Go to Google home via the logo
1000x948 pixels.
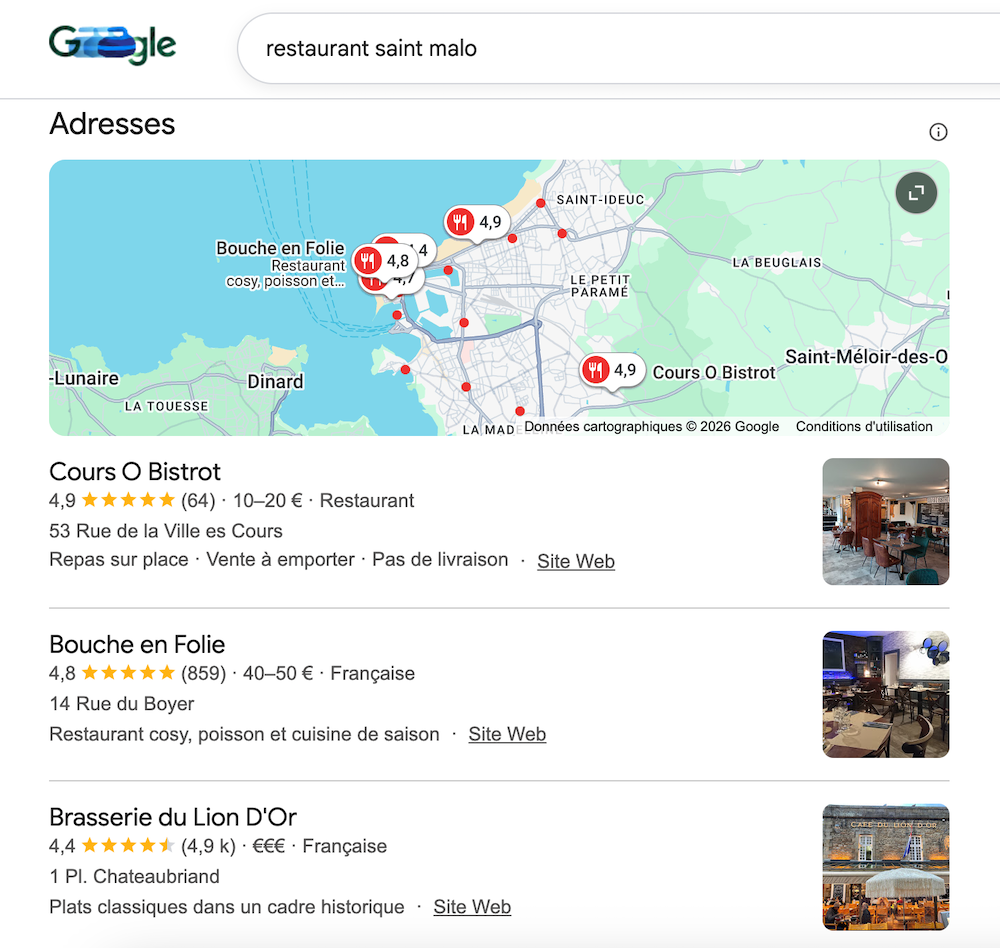point(112,45)
